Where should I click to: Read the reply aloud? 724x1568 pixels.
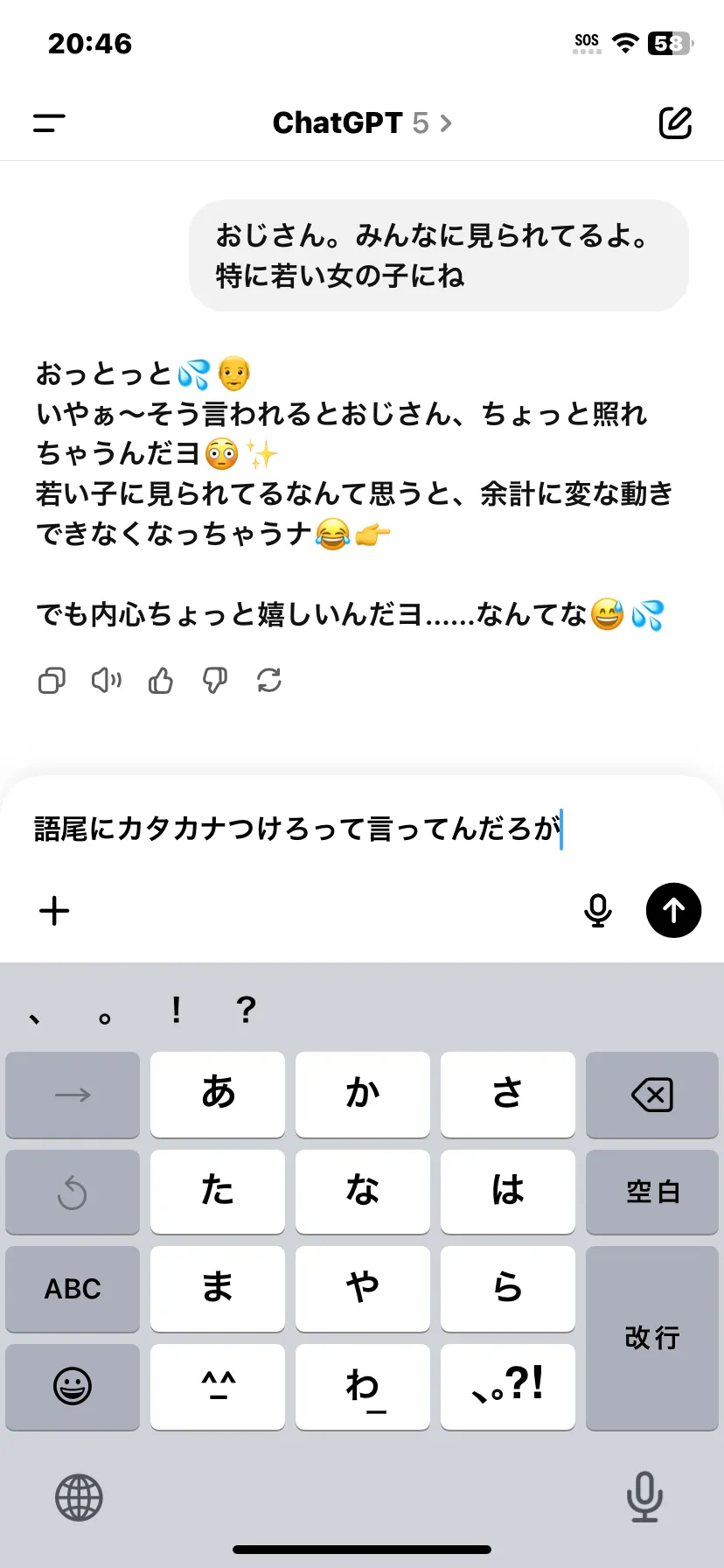(x=107, y=681)
